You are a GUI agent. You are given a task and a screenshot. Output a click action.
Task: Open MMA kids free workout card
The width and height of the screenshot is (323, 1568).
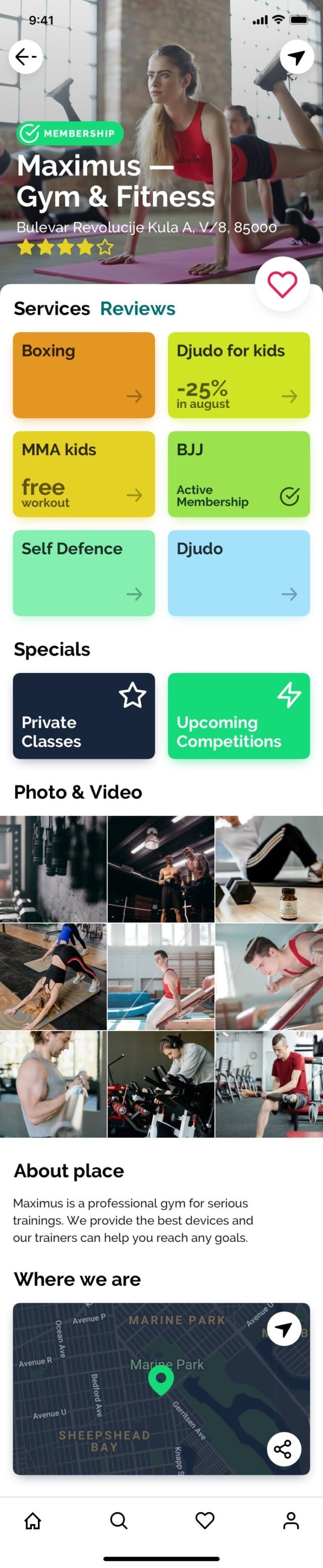[x=84, y=474]
